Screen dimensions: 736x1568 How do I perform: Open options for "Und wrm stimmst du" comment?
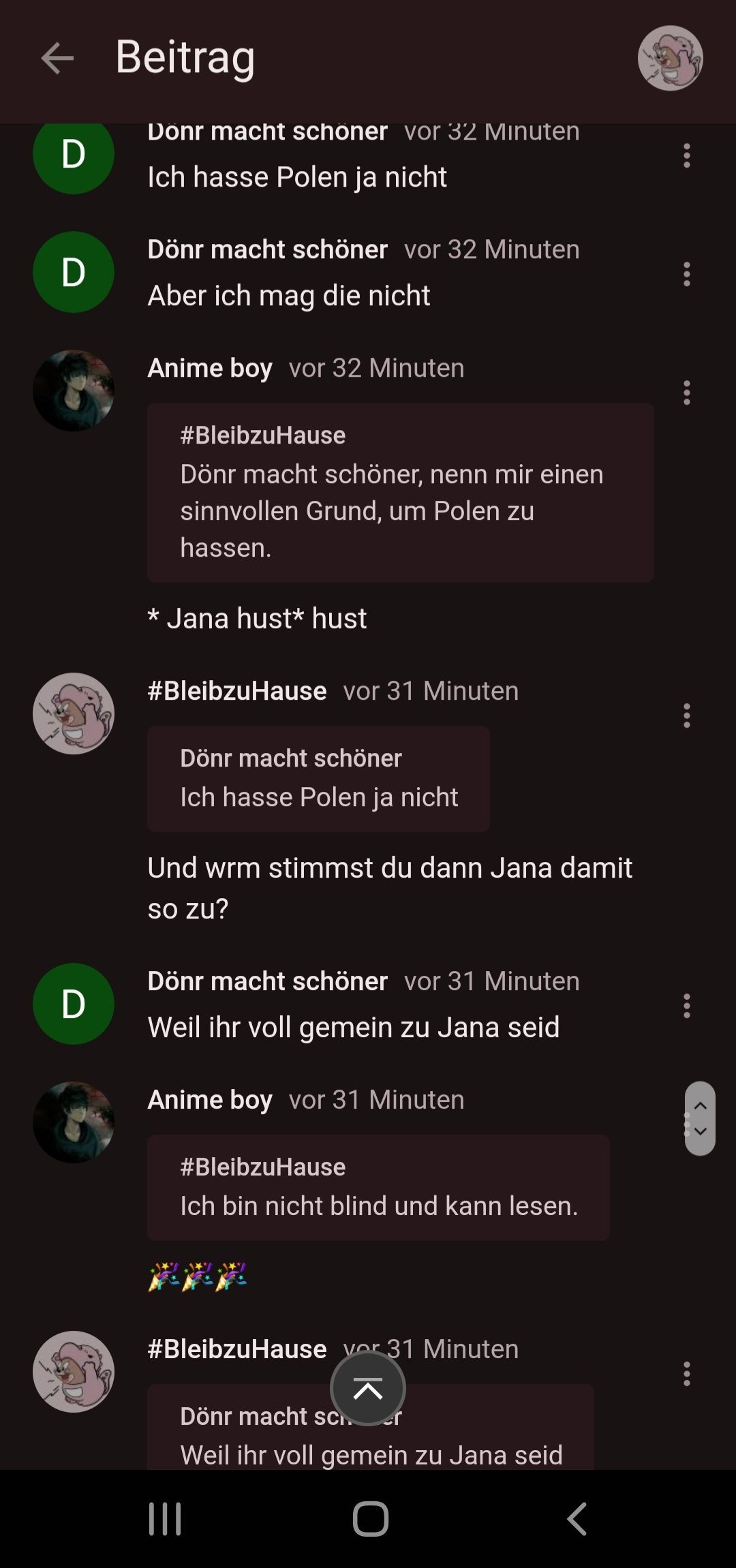[686, 716]
